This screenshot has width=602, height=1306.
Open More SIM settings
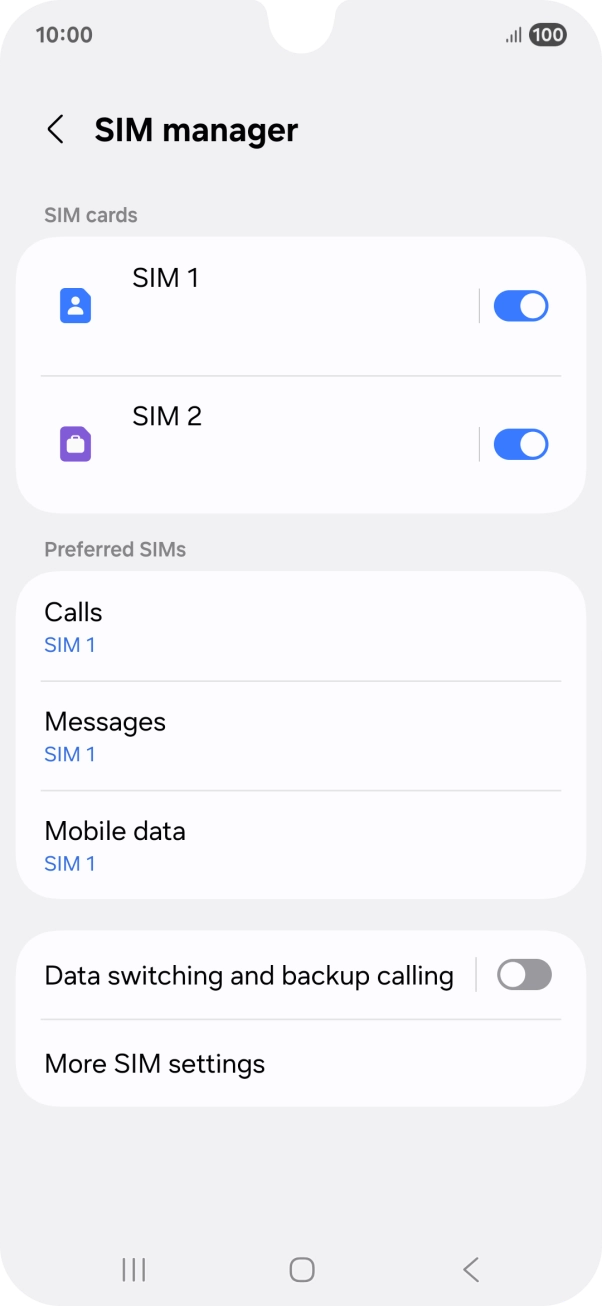click(x=300, y=1063)
